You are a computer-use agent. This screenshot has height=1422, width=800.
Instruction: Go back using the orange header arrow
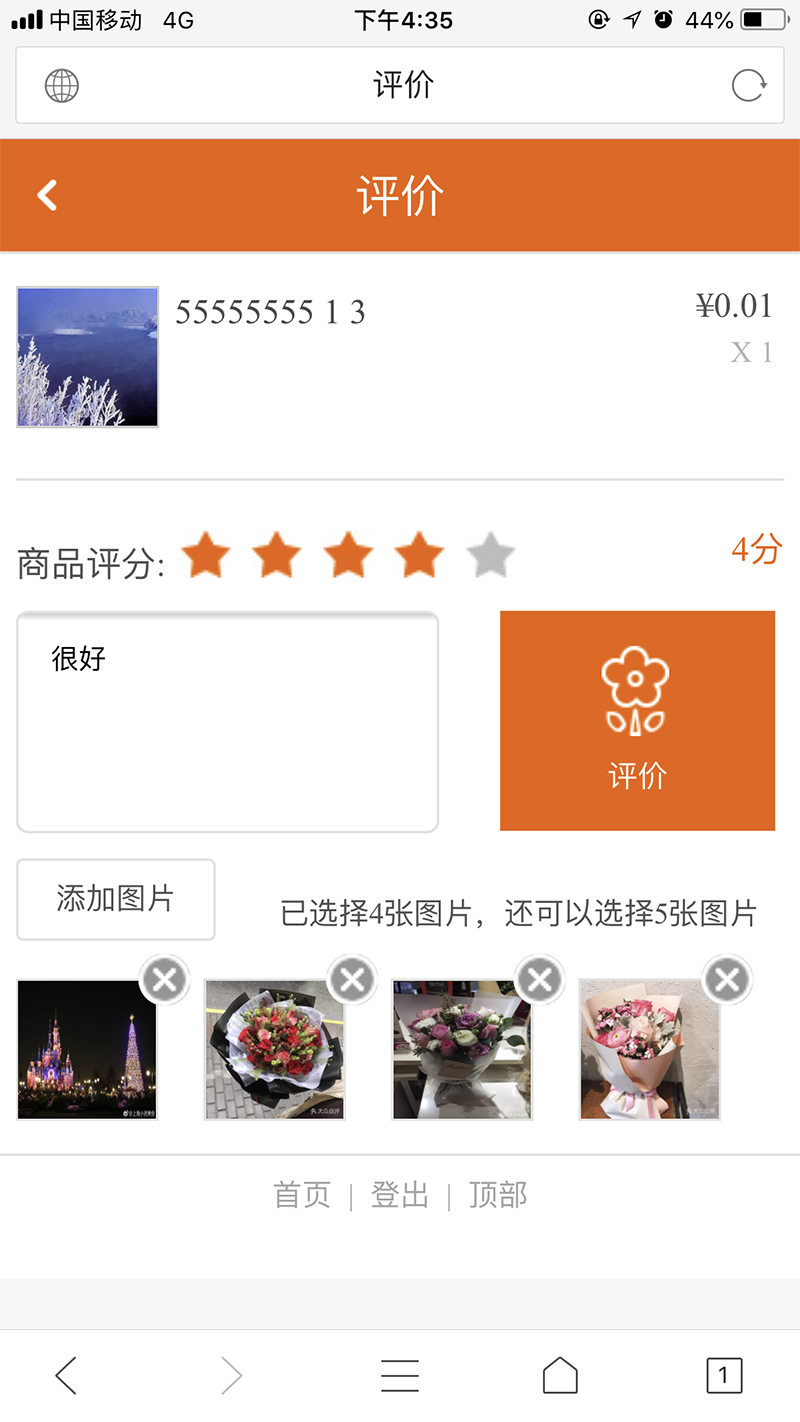point(47,195)
